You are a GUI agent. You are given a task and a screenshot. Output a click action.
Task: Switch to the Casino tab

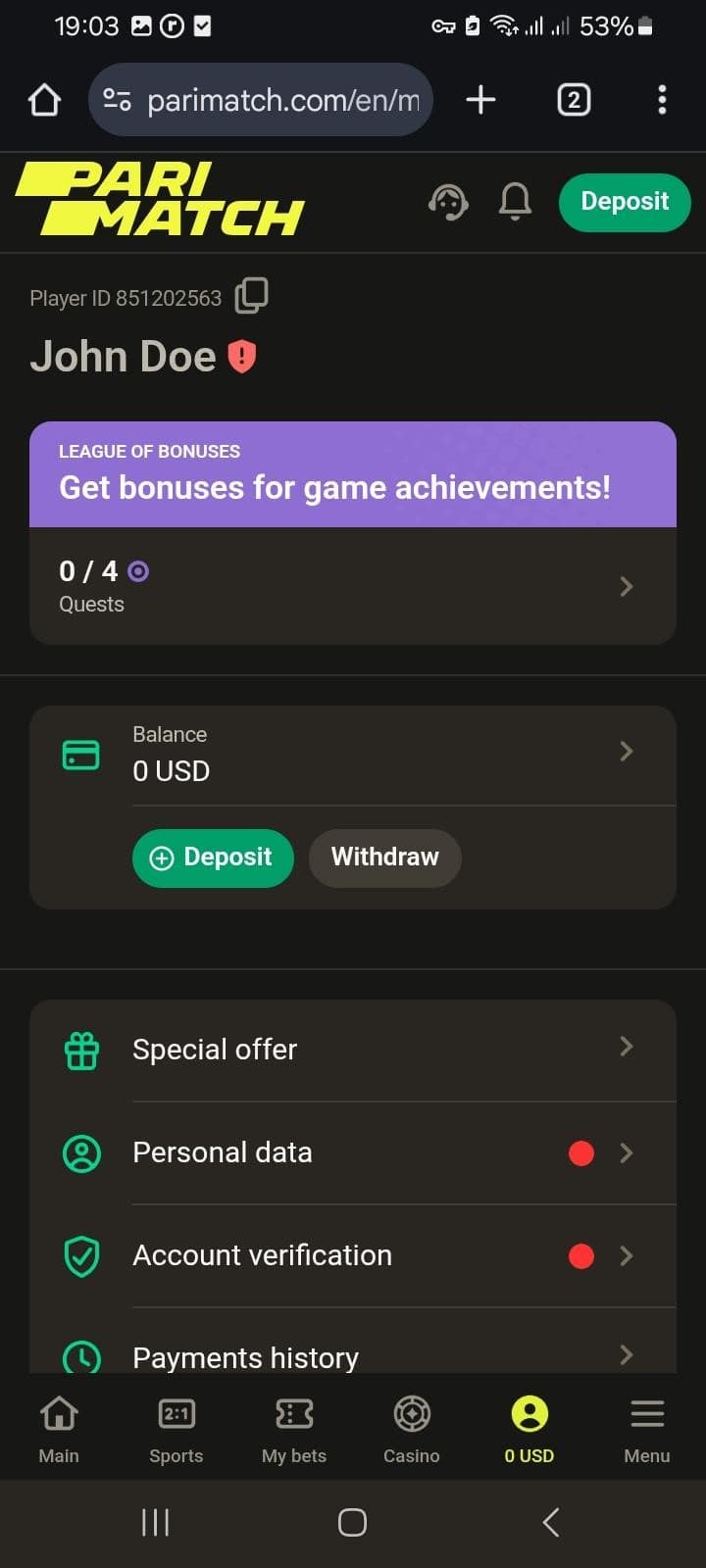pyautogui.click(x=412, y=1429)
